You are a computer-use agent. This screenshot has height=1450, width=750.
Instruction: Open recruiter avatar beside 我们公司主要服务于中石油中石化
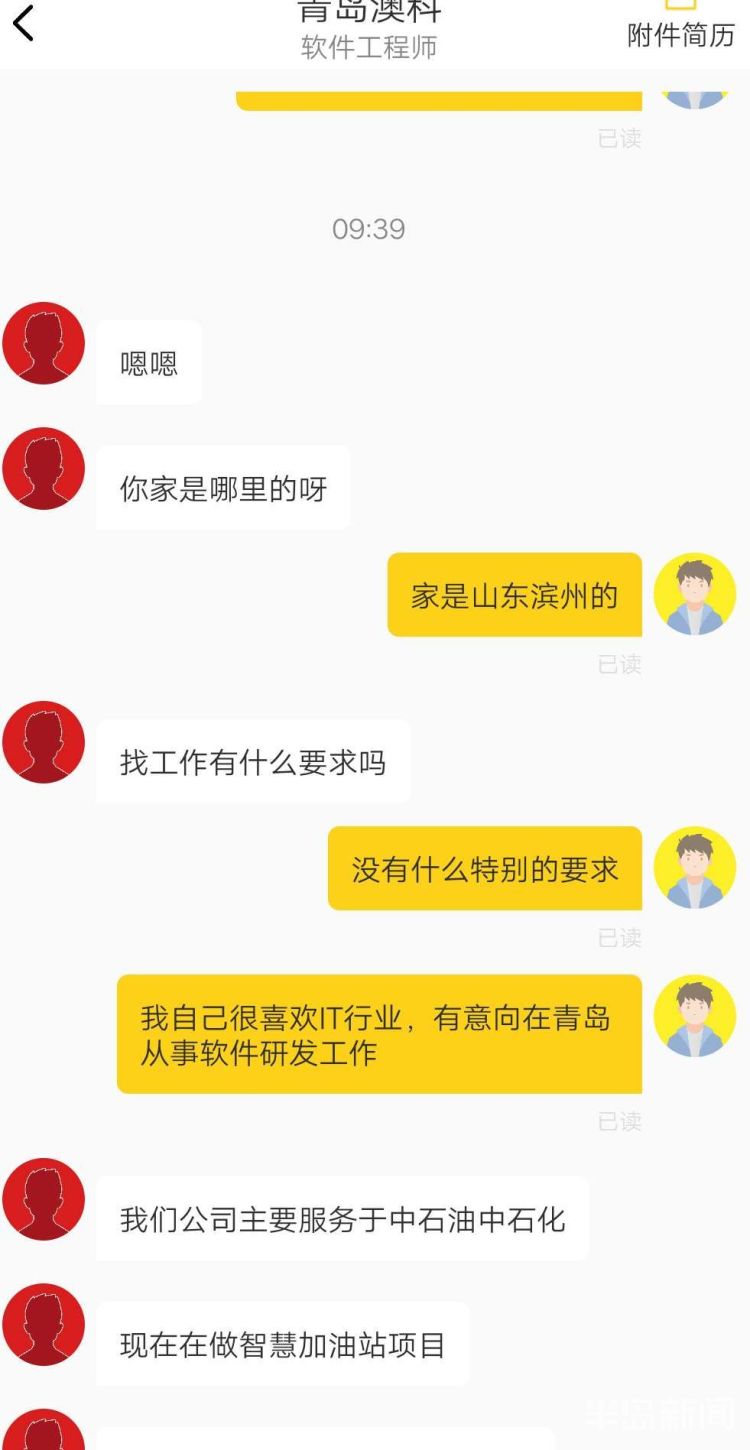(x=43, y=1199)
